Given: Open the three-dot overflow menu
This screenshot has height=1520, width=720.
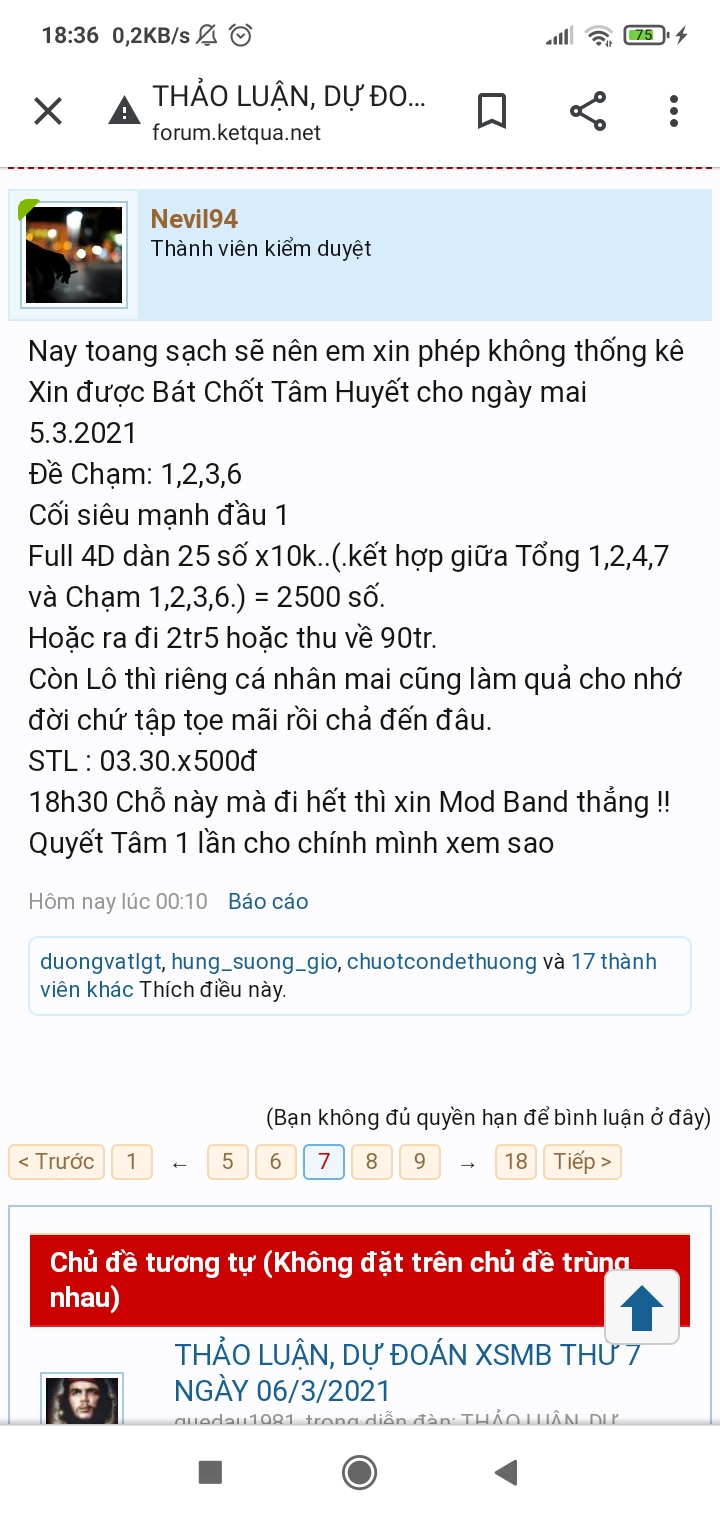Looking at the screenshot, I should pos(674,111).
